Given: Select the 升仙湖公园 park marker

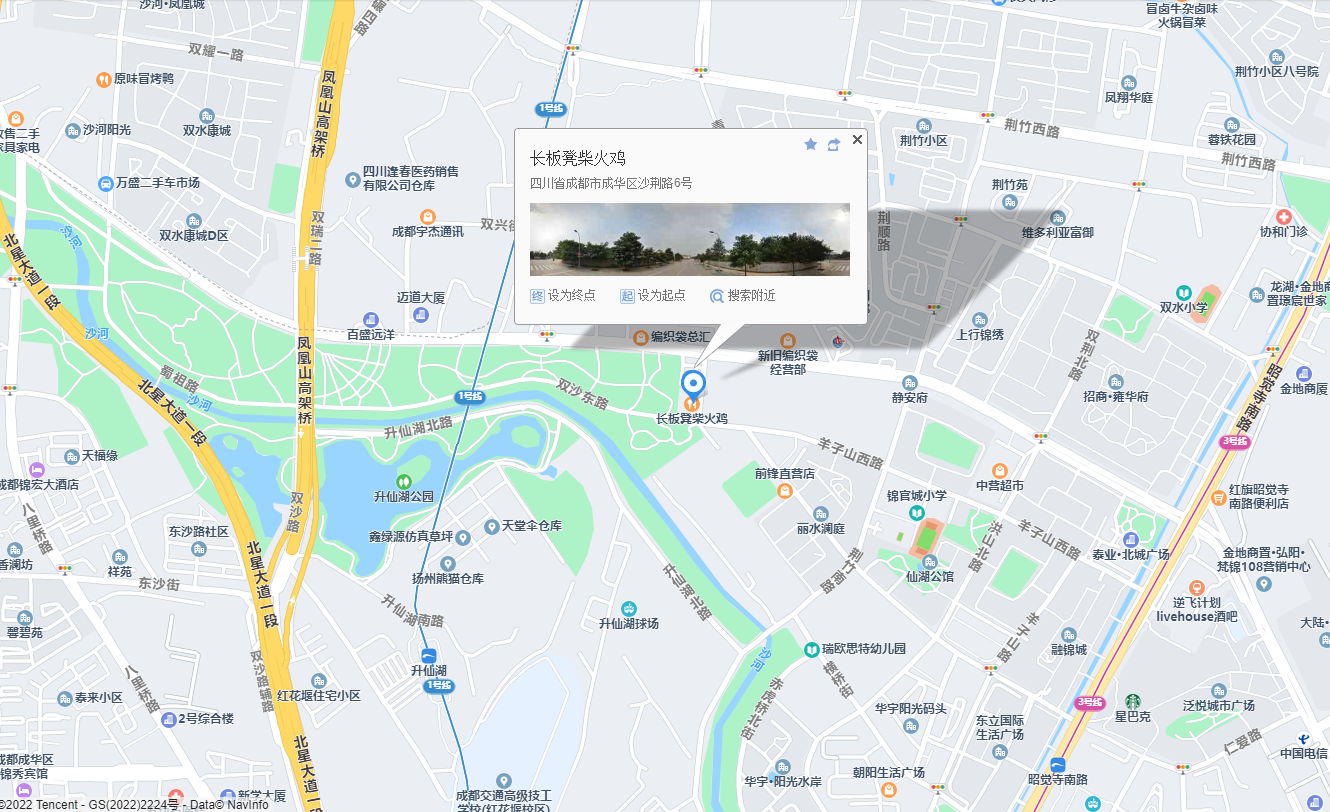Looking at the screenshot, I should (404, 482).
